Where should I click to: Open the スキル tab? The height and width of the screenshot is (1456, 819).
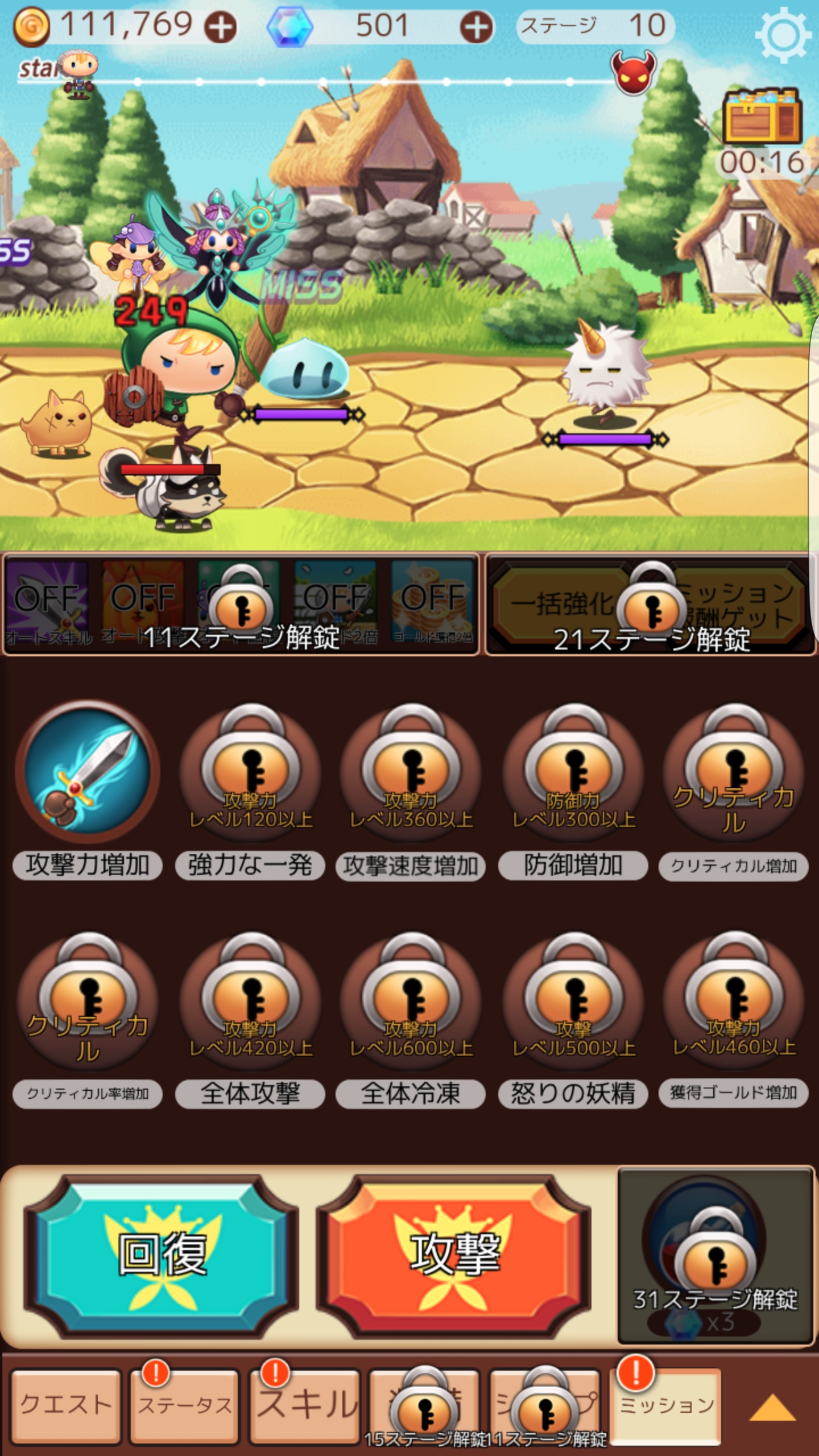pyautogui.click(x=306, y=1406)
